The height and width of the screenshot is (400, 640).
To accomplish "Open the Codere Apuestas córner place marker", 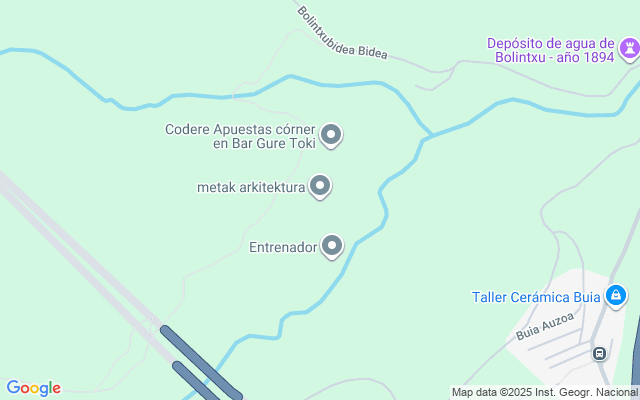I will (332, 135).
